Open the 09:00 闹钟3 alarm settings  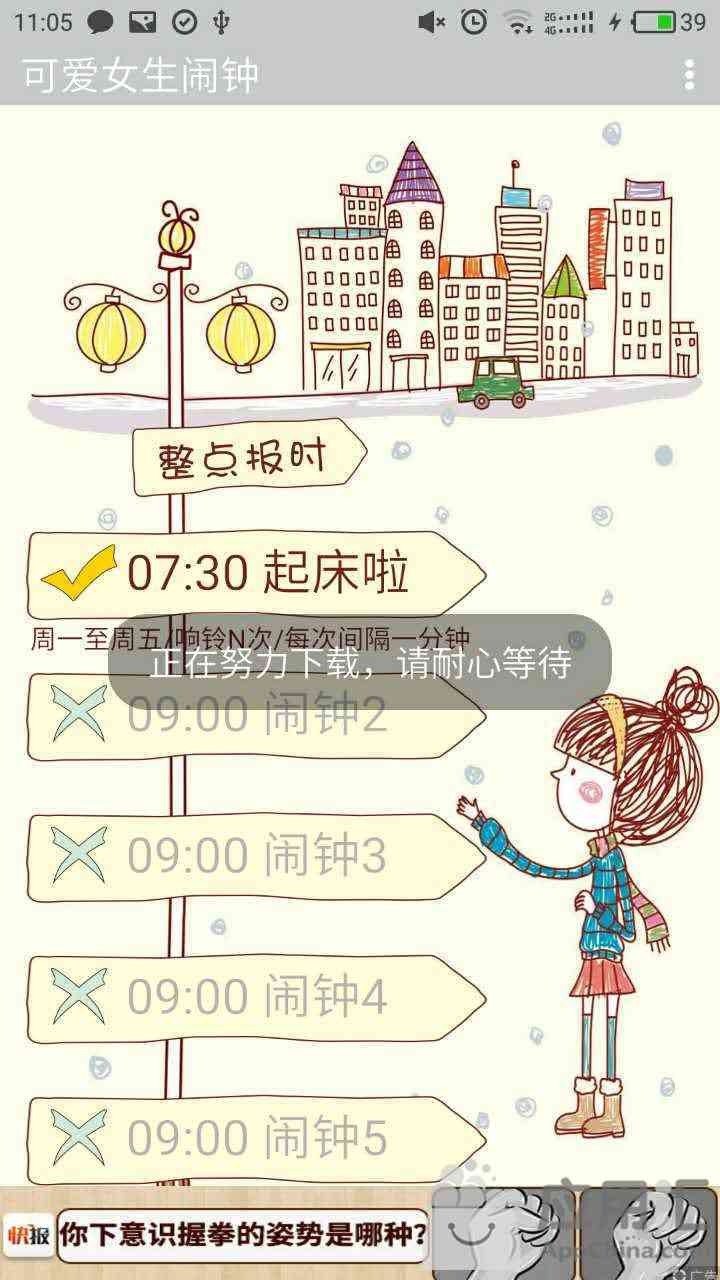click(257, 856)
